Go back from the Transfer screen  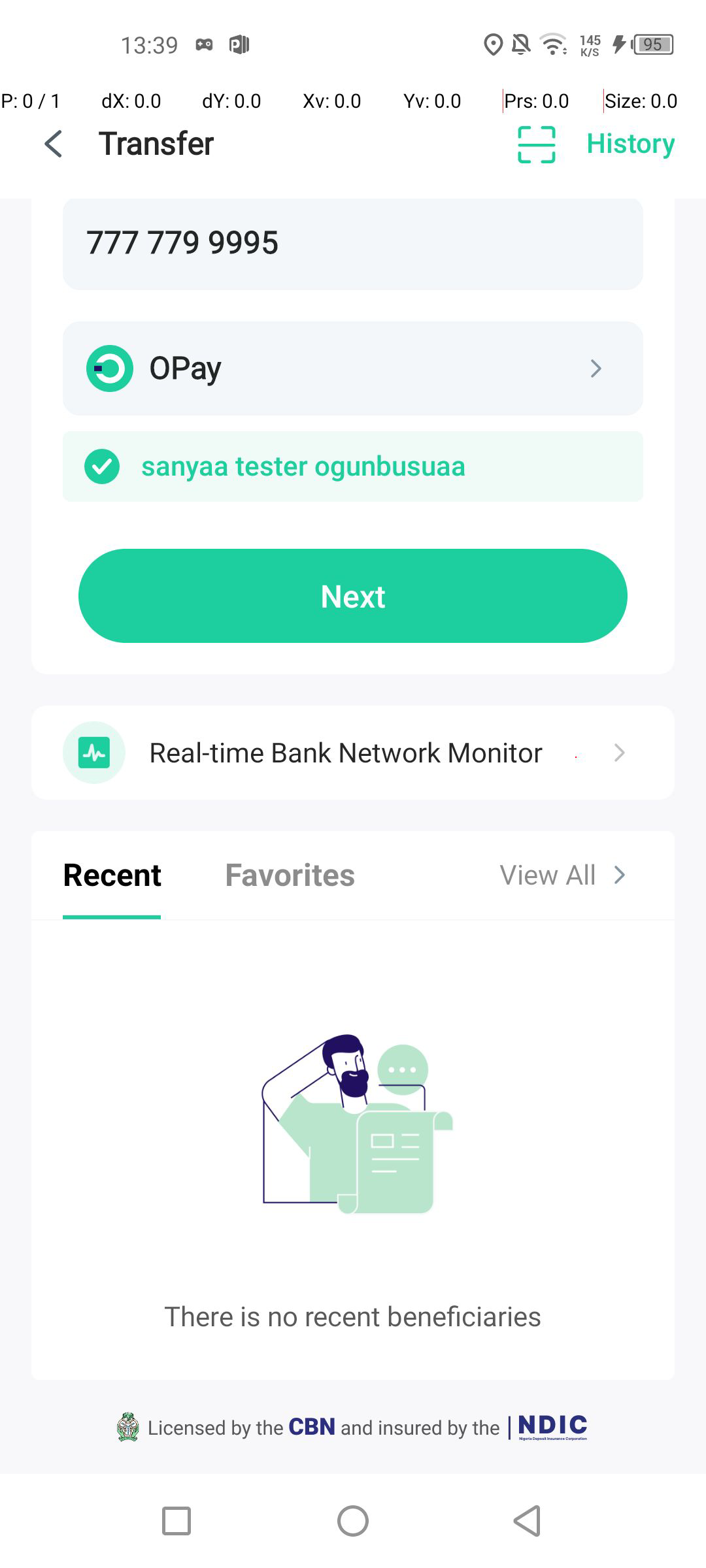tap(54, 144)
